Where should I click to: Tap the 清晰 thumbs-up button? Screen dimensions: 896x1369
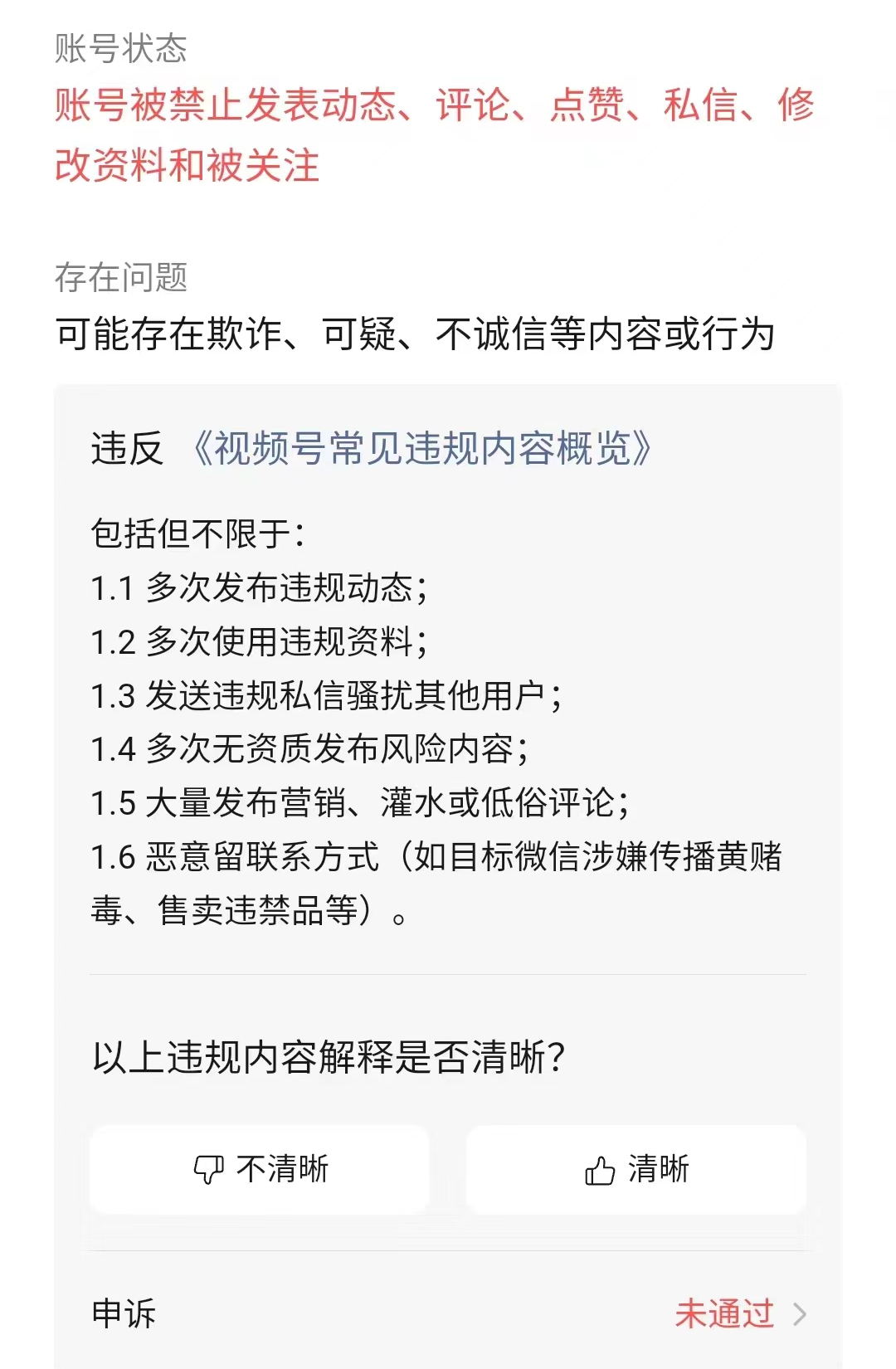635,1170
